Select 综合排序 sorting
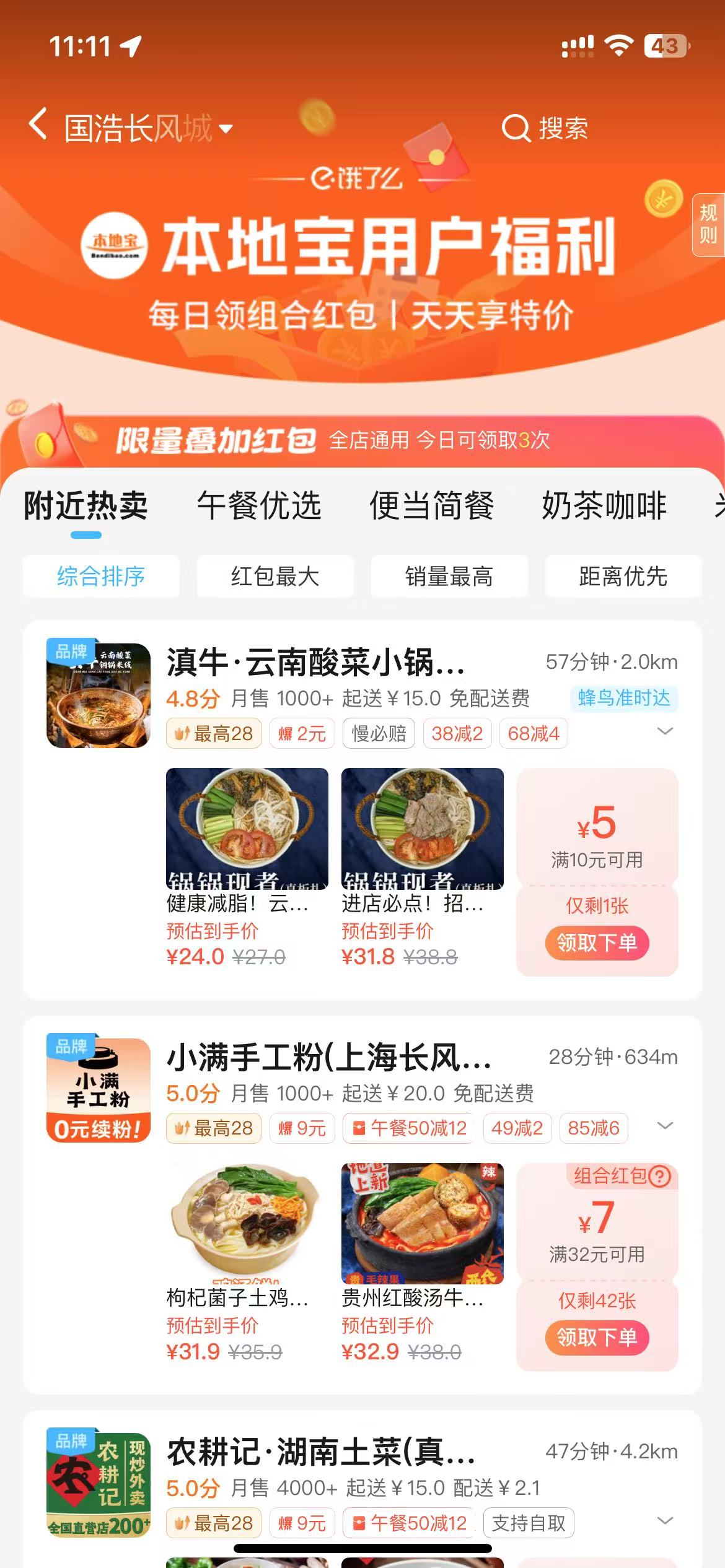 click(101, 577)
